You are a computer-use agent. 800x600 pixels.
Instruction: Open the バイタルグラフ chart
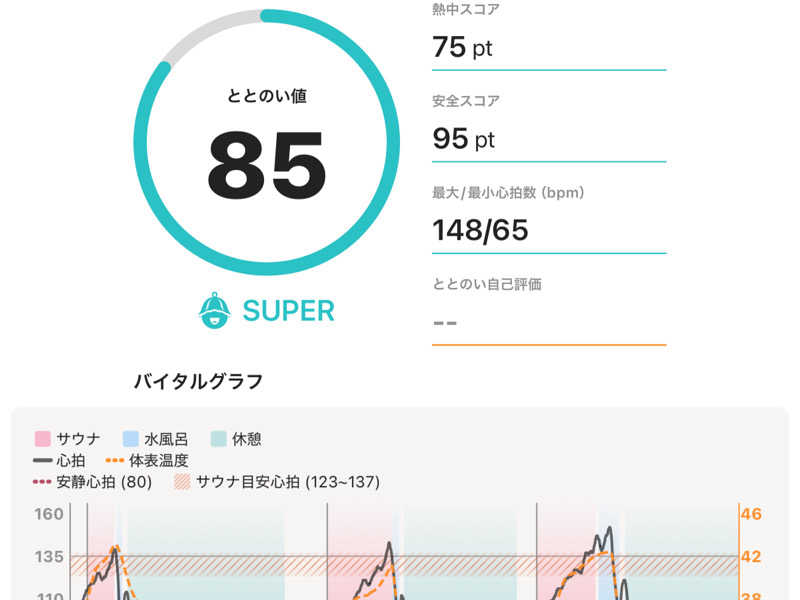(400, 504)
